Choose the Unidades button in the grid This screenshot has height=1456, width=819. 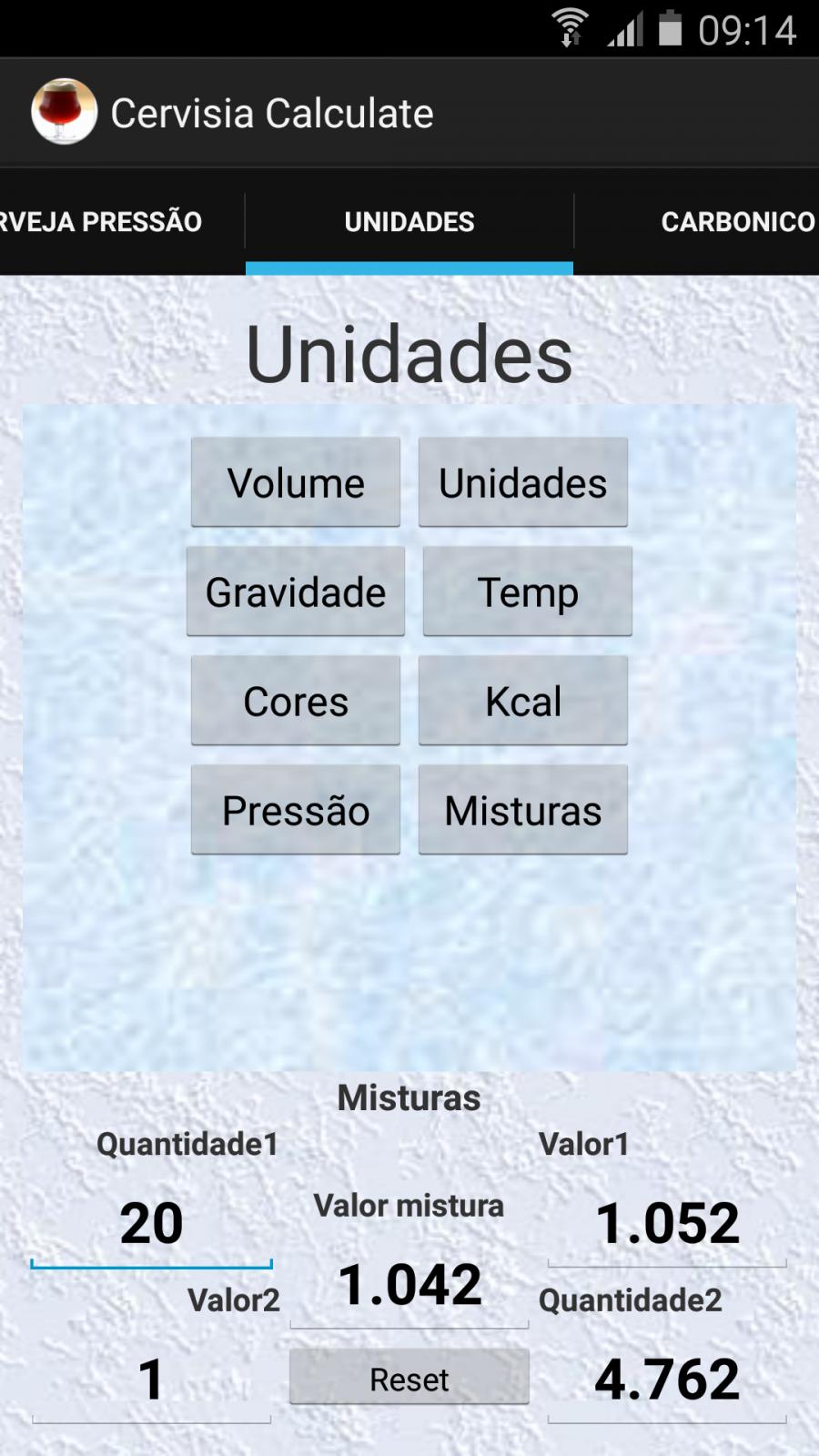click(523, 482)
